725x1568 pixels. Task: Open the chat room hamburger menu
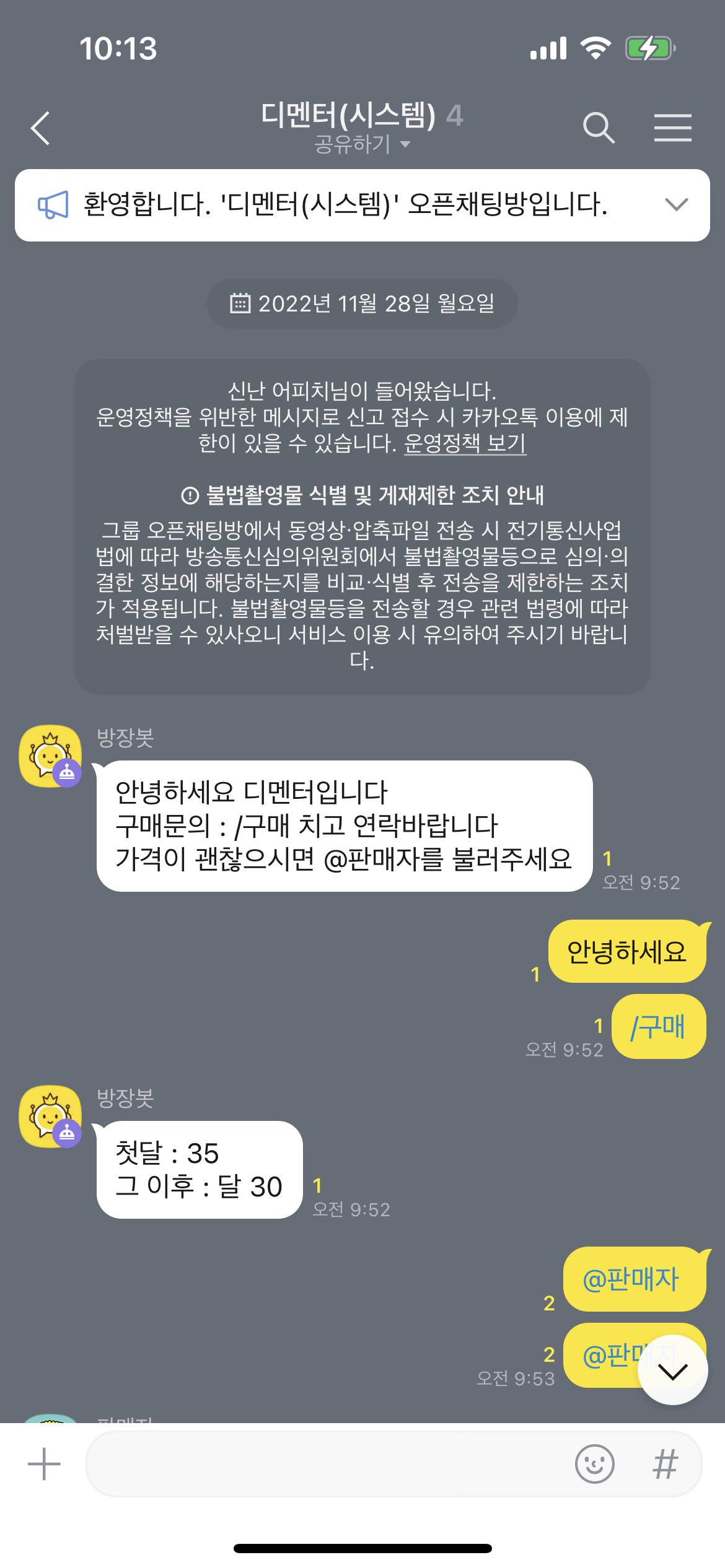[x=672, y=128]
